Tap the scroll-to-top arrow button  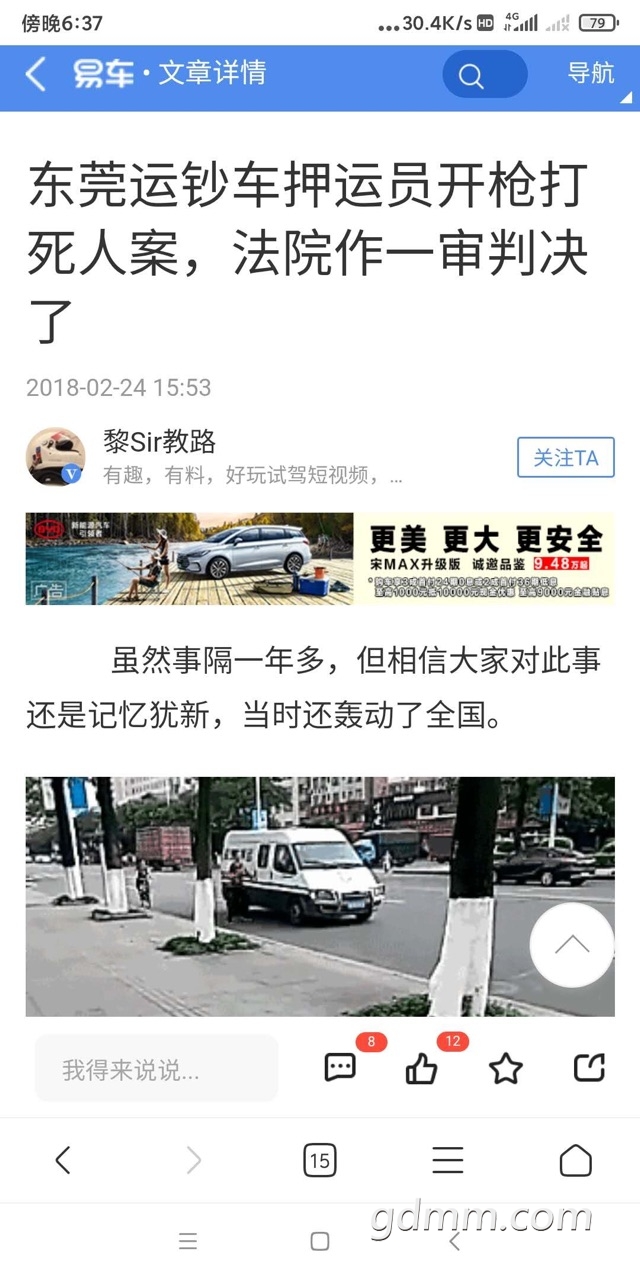point(571,945)
